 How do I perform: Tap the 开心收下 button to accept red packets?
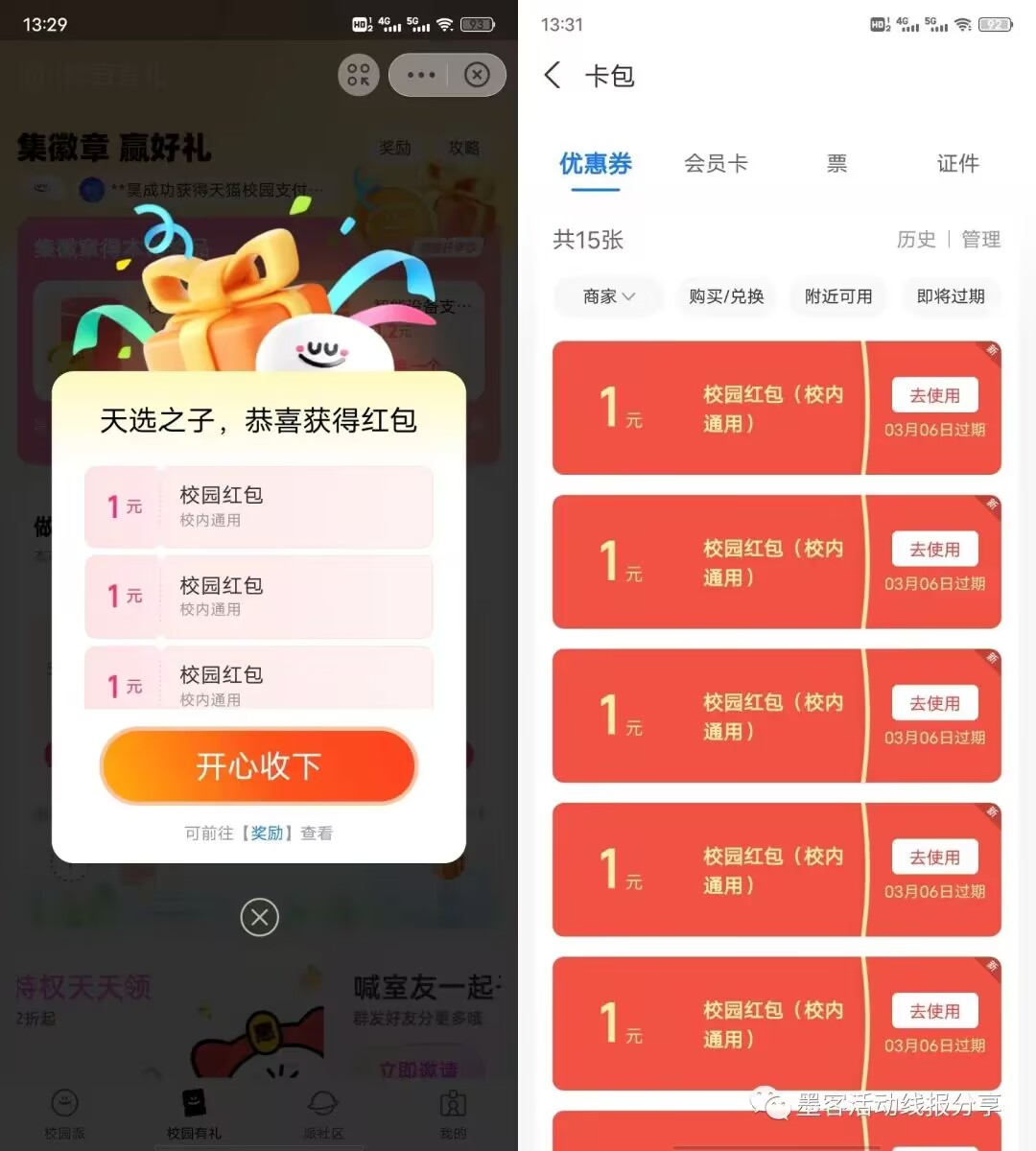click(x=258, y=765)
